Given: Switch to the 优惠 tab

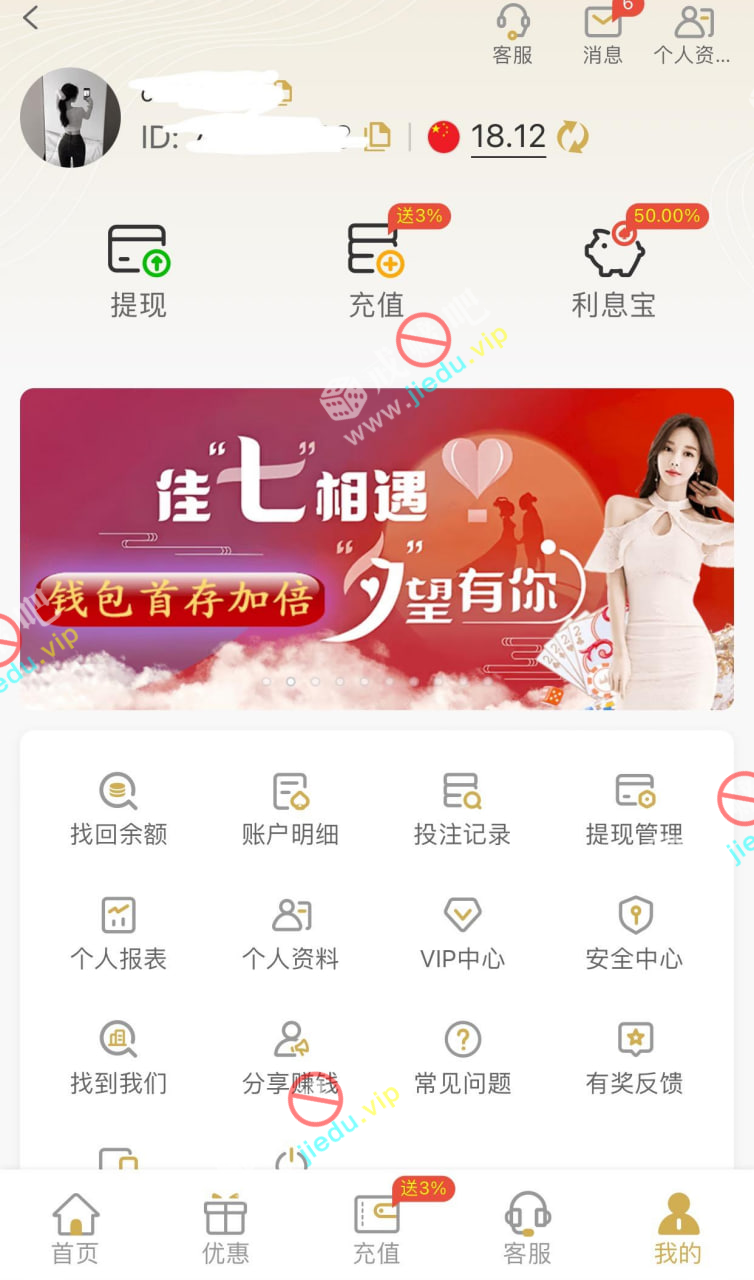Looking at the screenshot, I should 225,1229.
